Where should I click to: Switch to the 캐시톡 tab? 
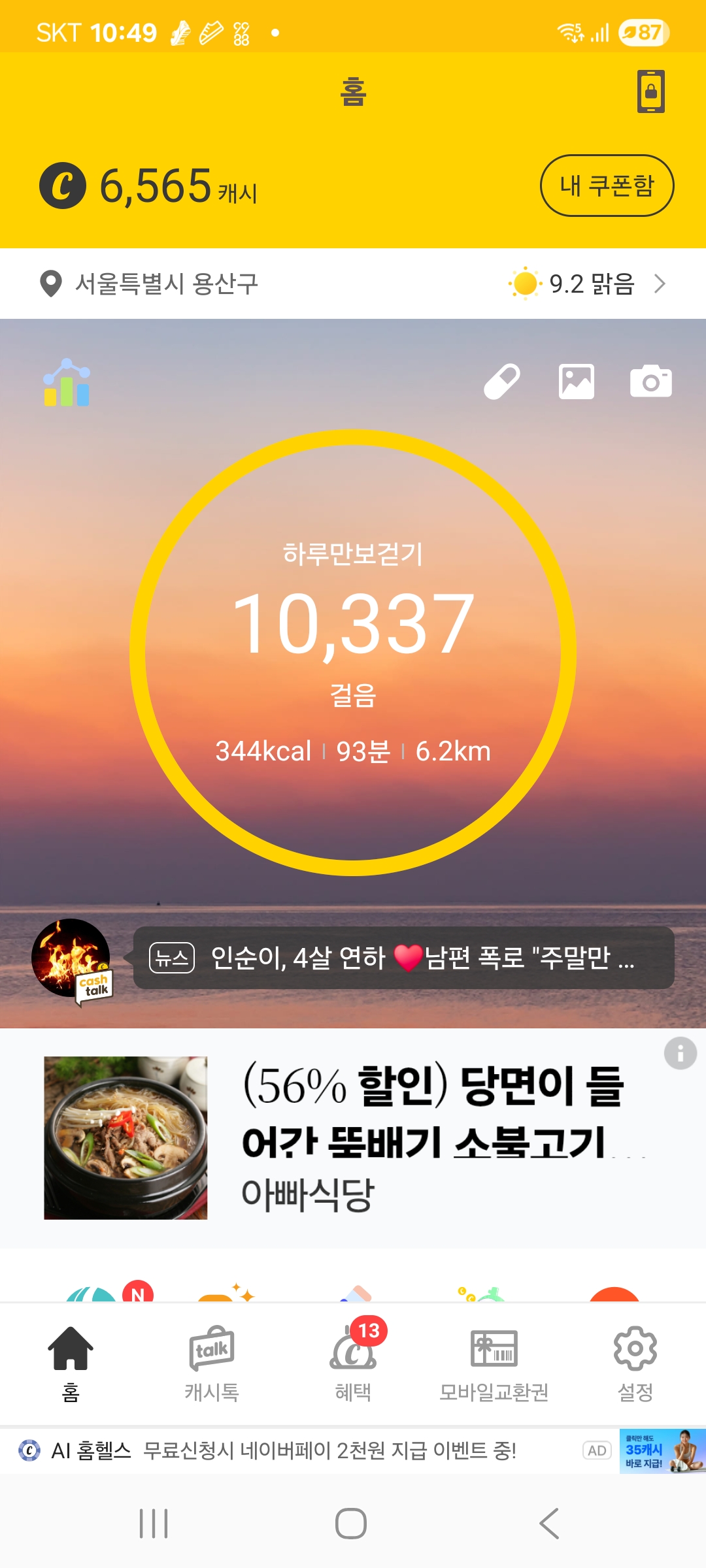pyautogui.click(x=212, y=1363)
